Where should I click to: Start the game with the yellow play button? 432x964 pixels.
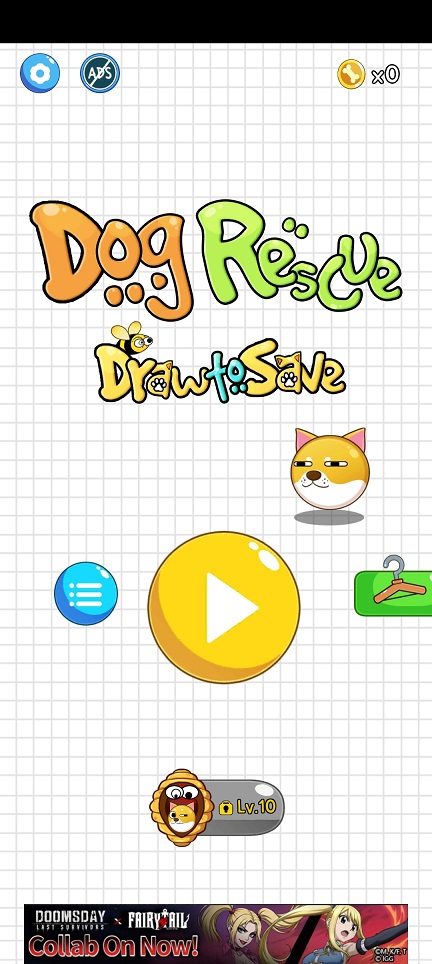224,607
